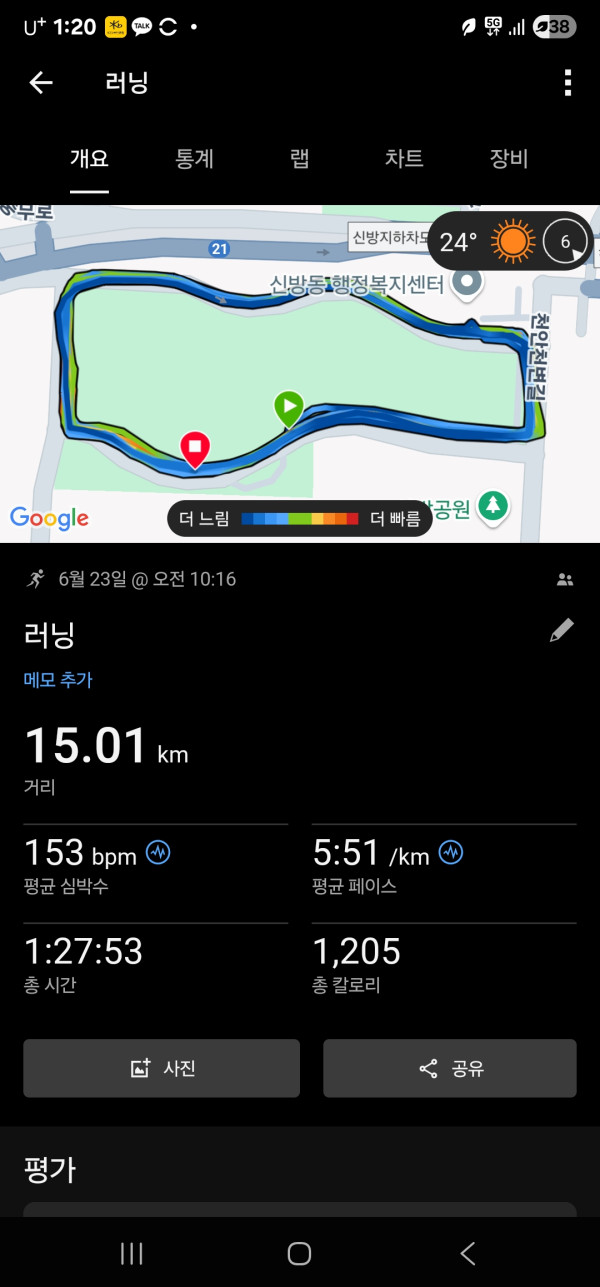
Task: Tap the system home button
Action: (299, 1253)
